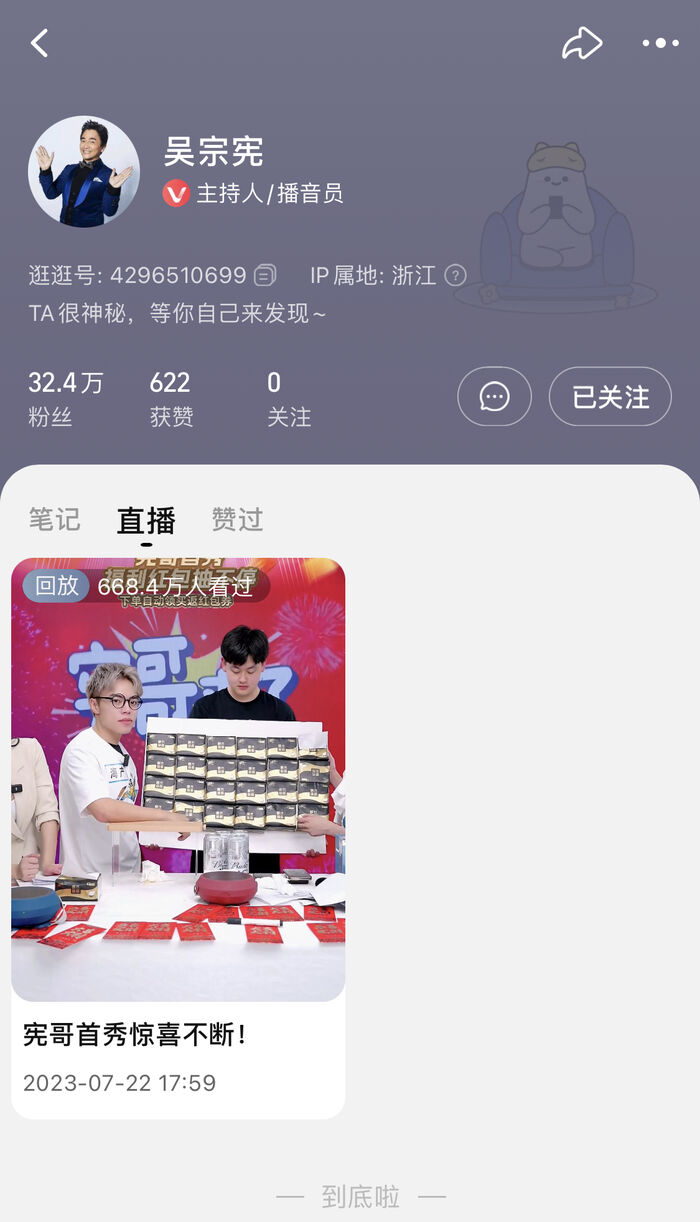
Task: Go back using the top-left arrow
Action: (40, 43)
